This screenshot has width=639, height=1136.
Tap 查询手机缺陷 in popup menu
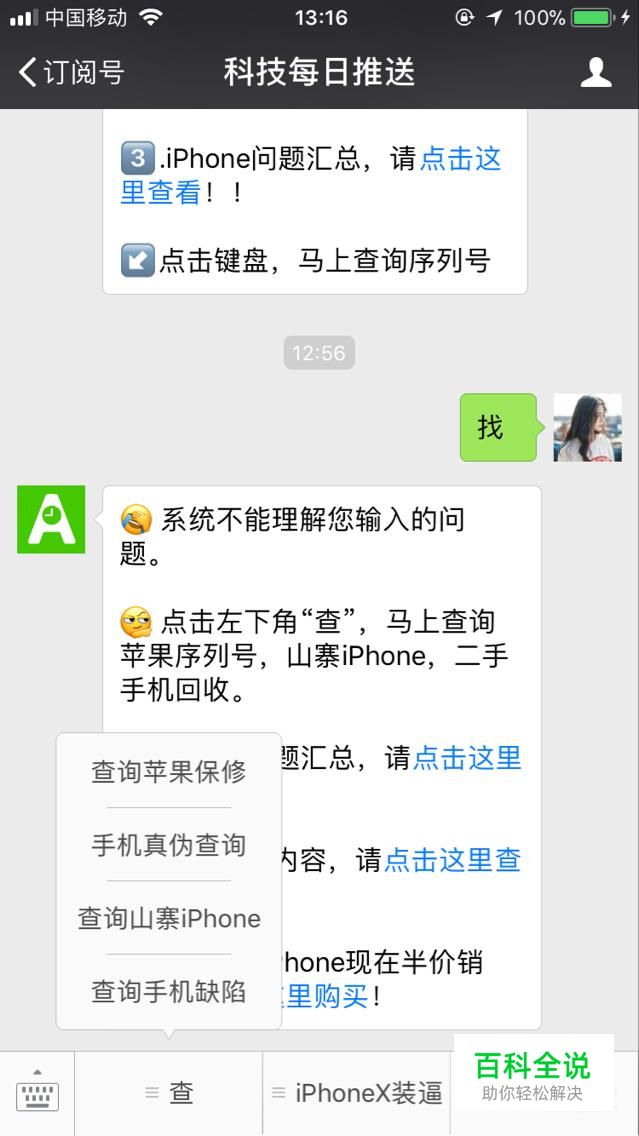pyautogui.click(x=169, y=991)
